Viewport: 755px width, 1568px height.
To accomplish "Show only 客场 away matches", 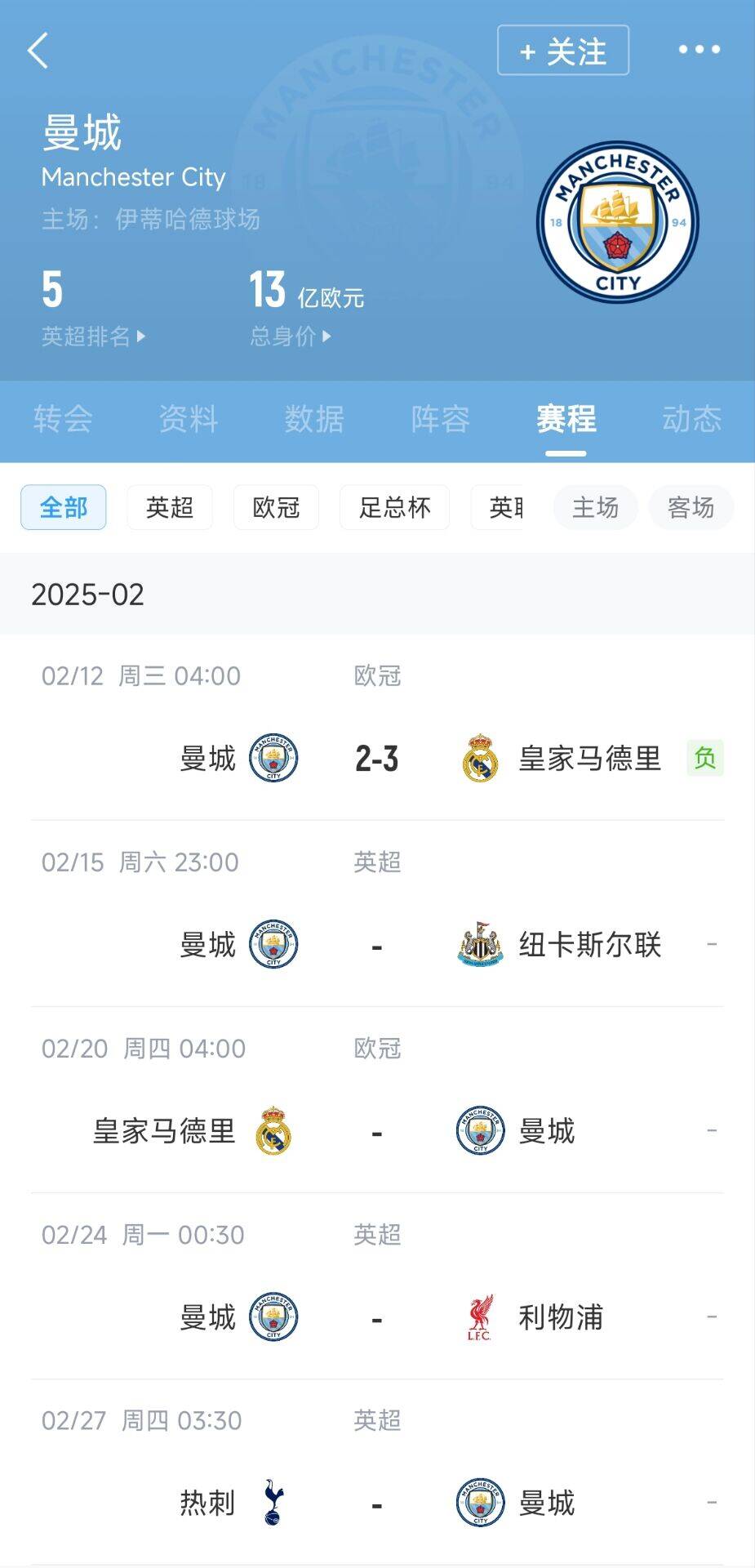I will [x=691, y=507].
